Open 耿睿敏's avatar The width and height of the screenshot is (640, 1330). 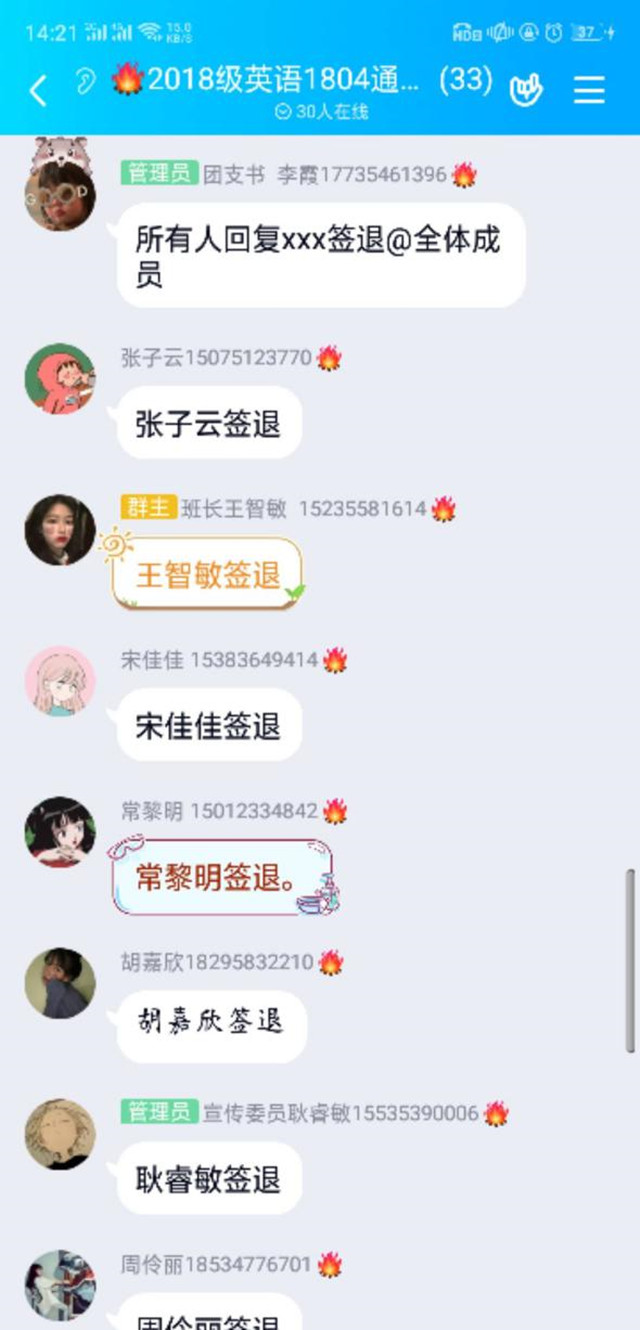(x=60, y=1134)
